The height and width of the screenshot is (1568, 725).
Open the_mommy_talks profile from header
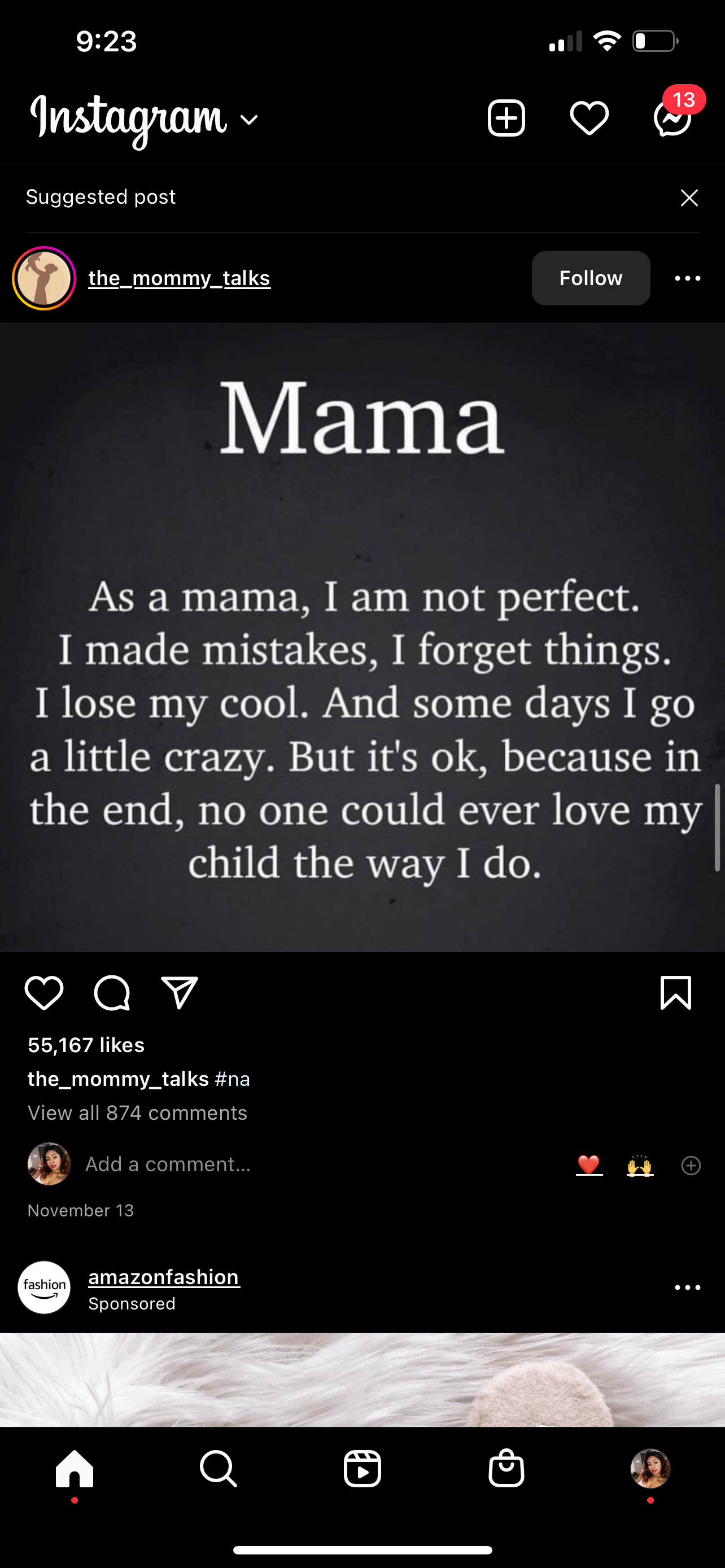click(179, 278)
